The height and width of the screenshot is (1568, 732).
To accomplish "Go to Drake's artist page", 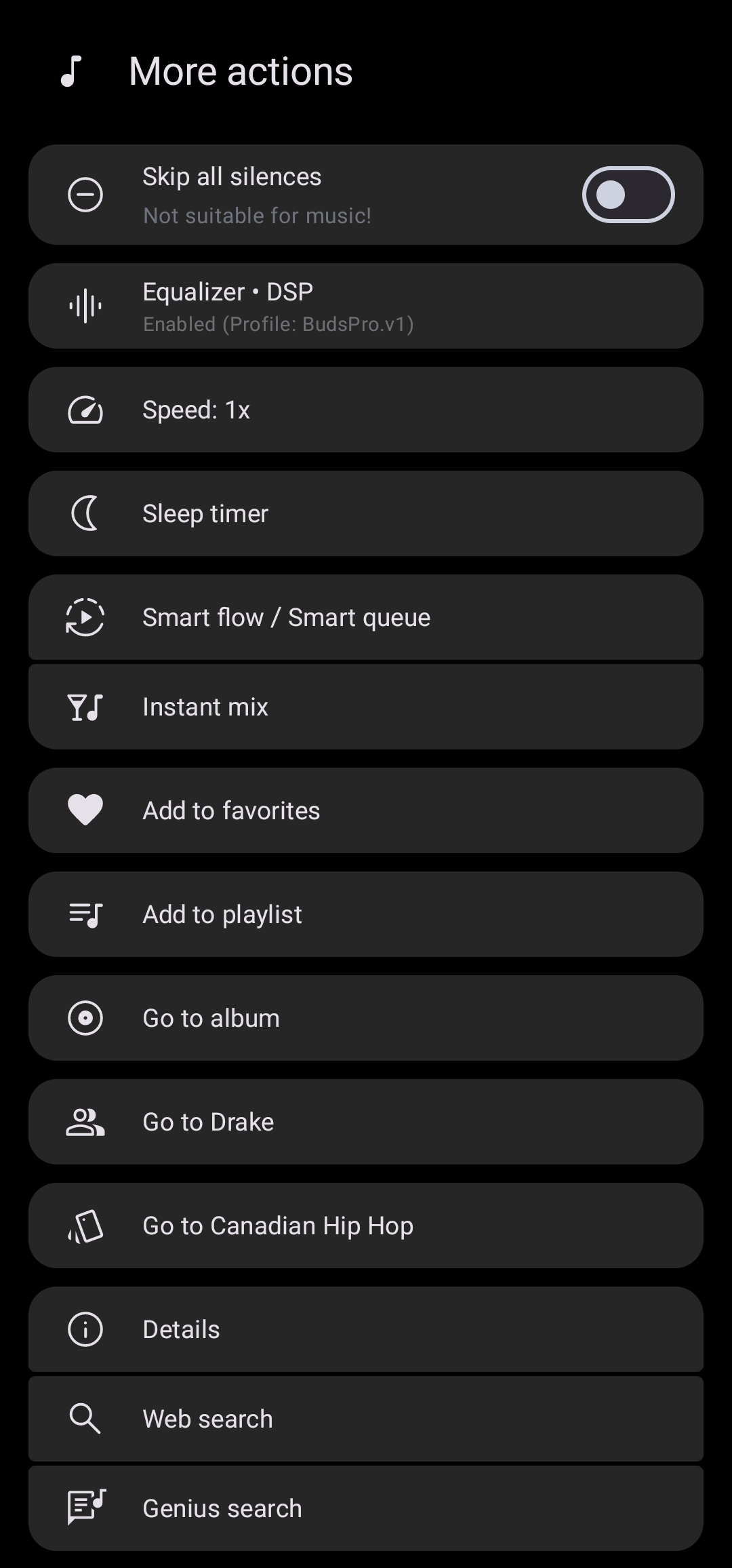I will pyautogui.click(x=366, y=1122).
